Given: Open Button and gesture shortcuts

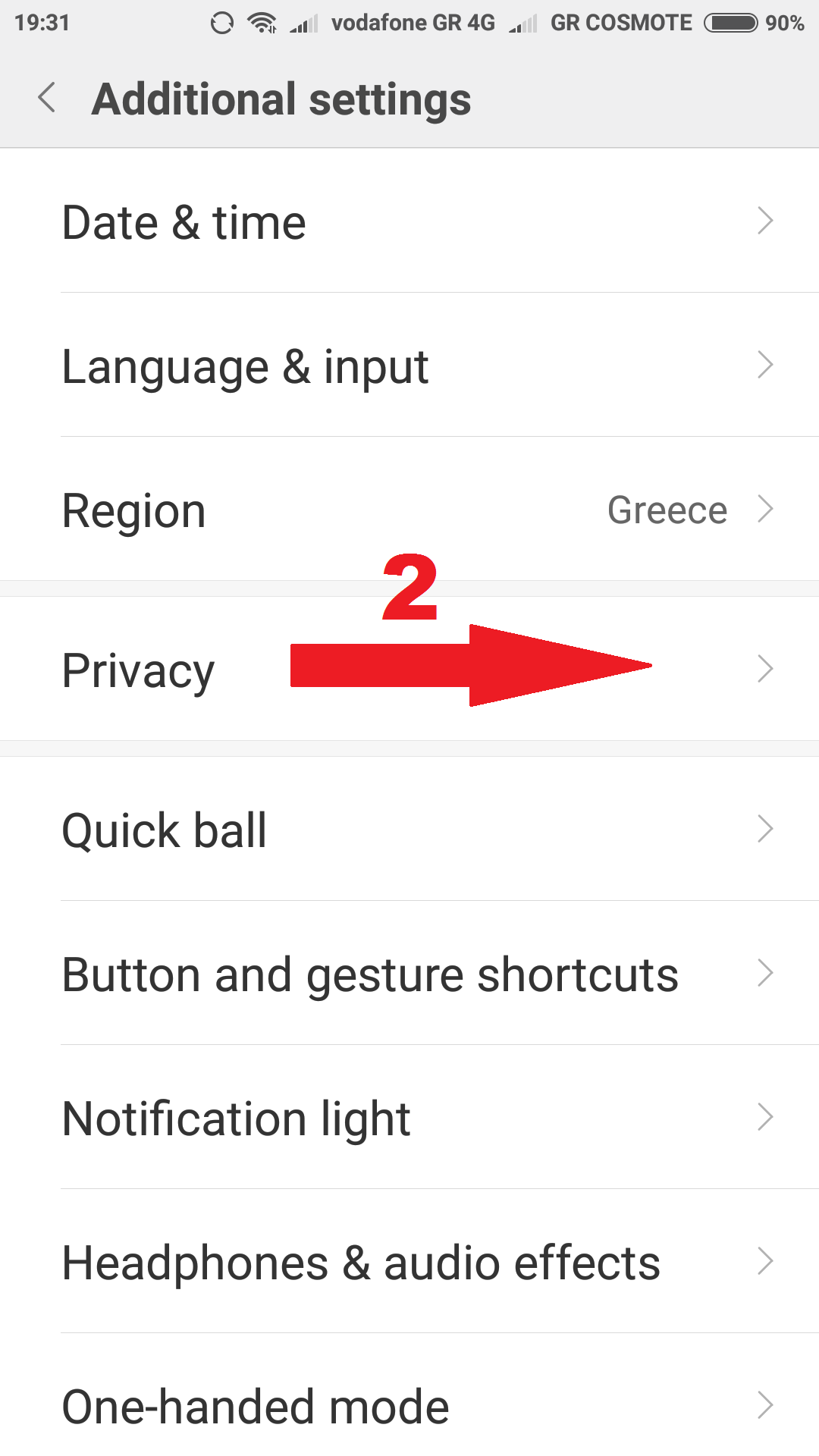Looking at the screenshot, I should pyautogui.click(x=409, y=974).
